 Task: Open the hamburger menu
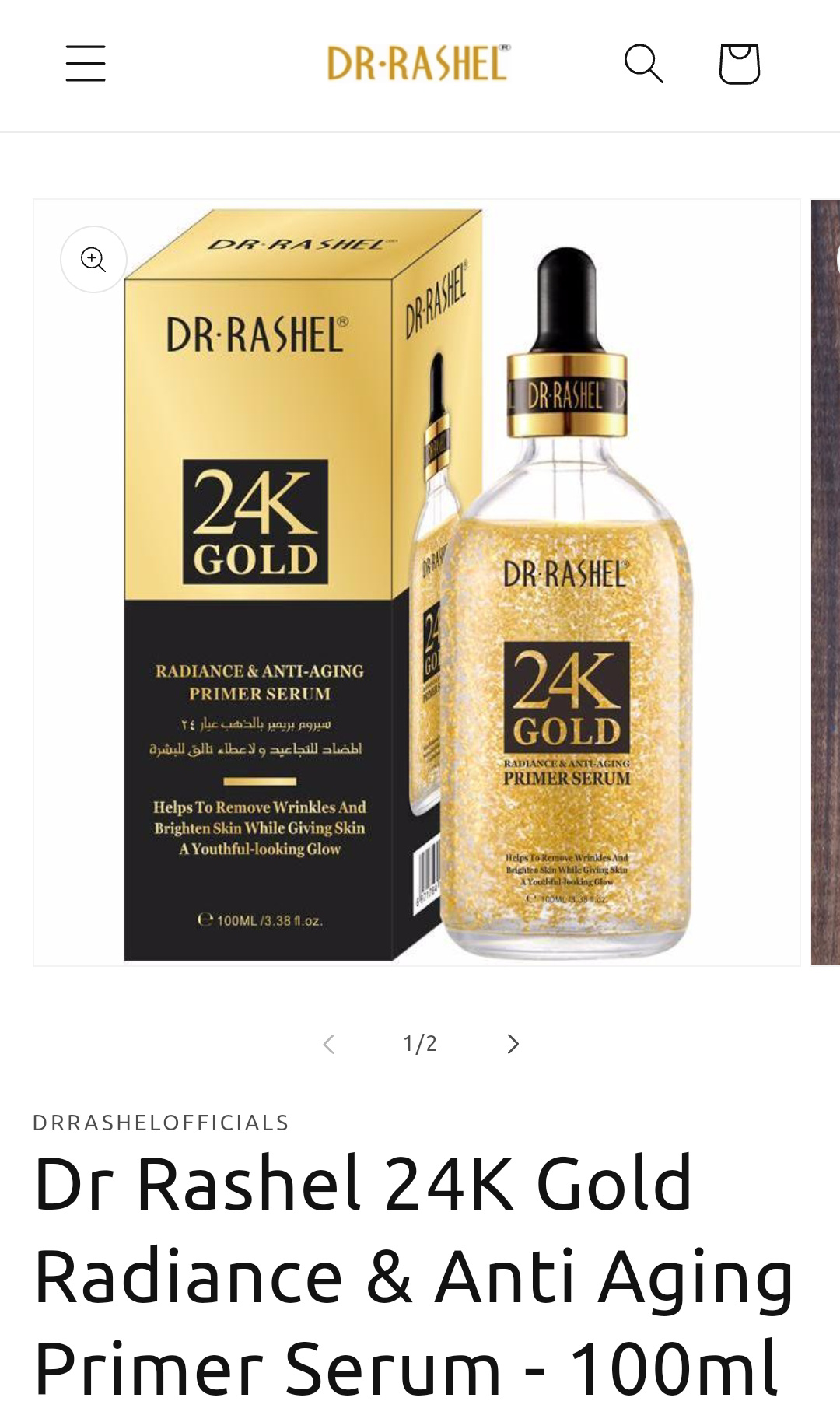[x=86, y=63]
